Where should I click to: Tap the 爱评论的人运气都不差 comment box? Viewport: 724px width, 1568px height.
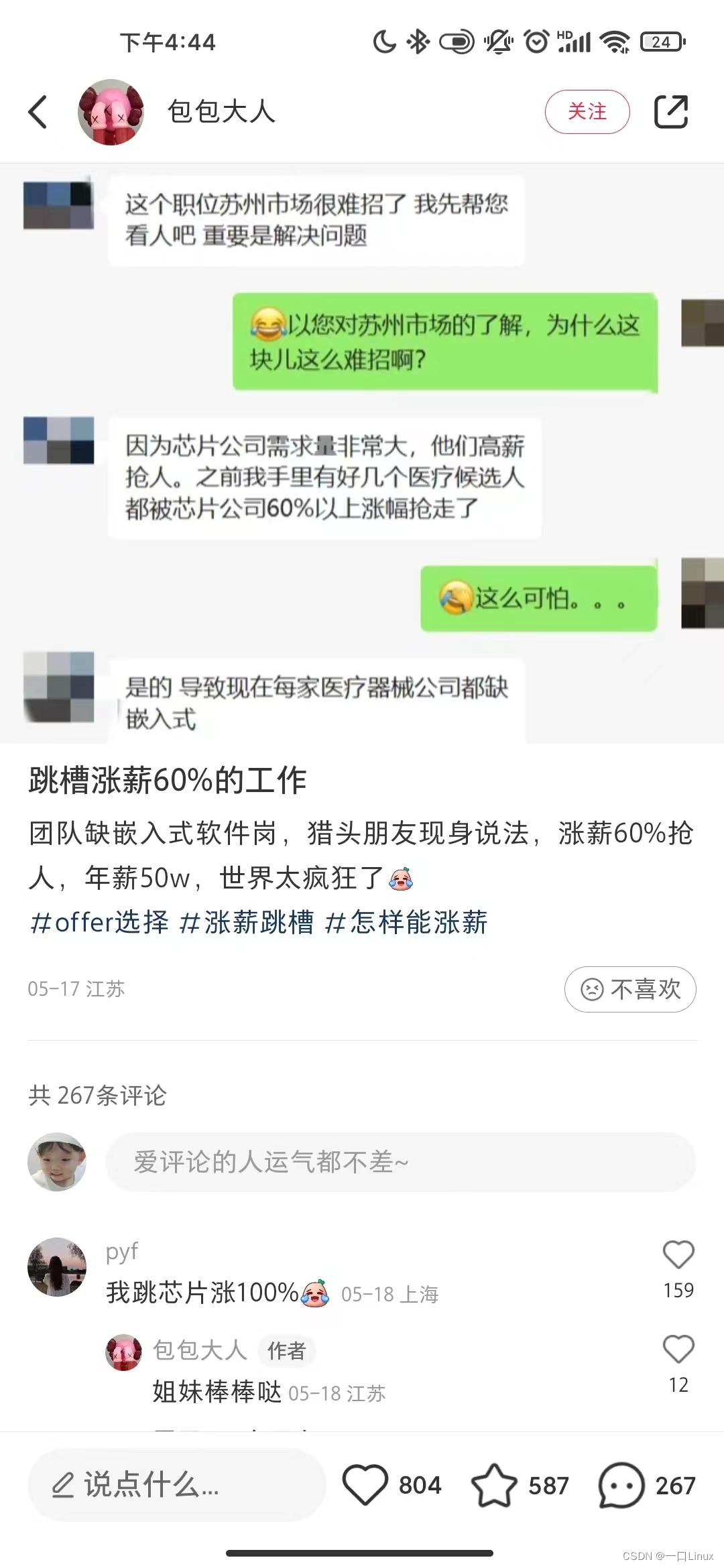tap(400, 1162)
